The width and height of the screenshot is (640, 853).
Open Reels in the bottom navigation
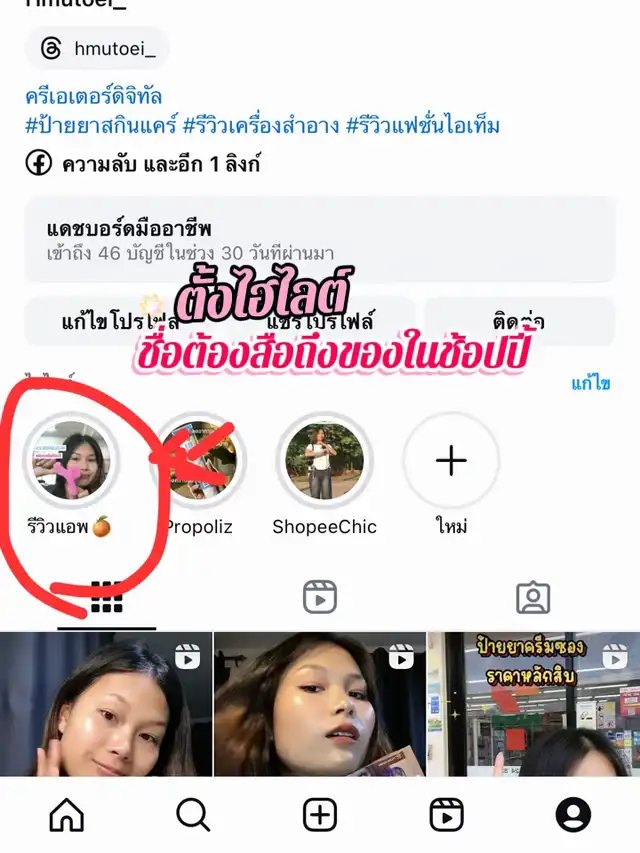(446, 815)
